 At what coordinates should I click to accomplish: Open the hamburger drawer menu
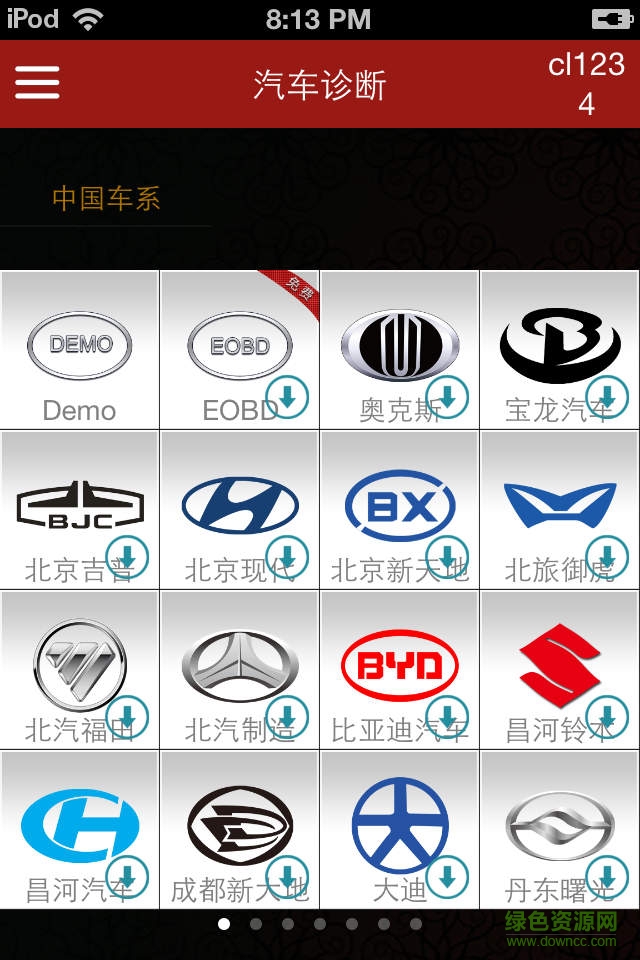click(x=37, y=83)
